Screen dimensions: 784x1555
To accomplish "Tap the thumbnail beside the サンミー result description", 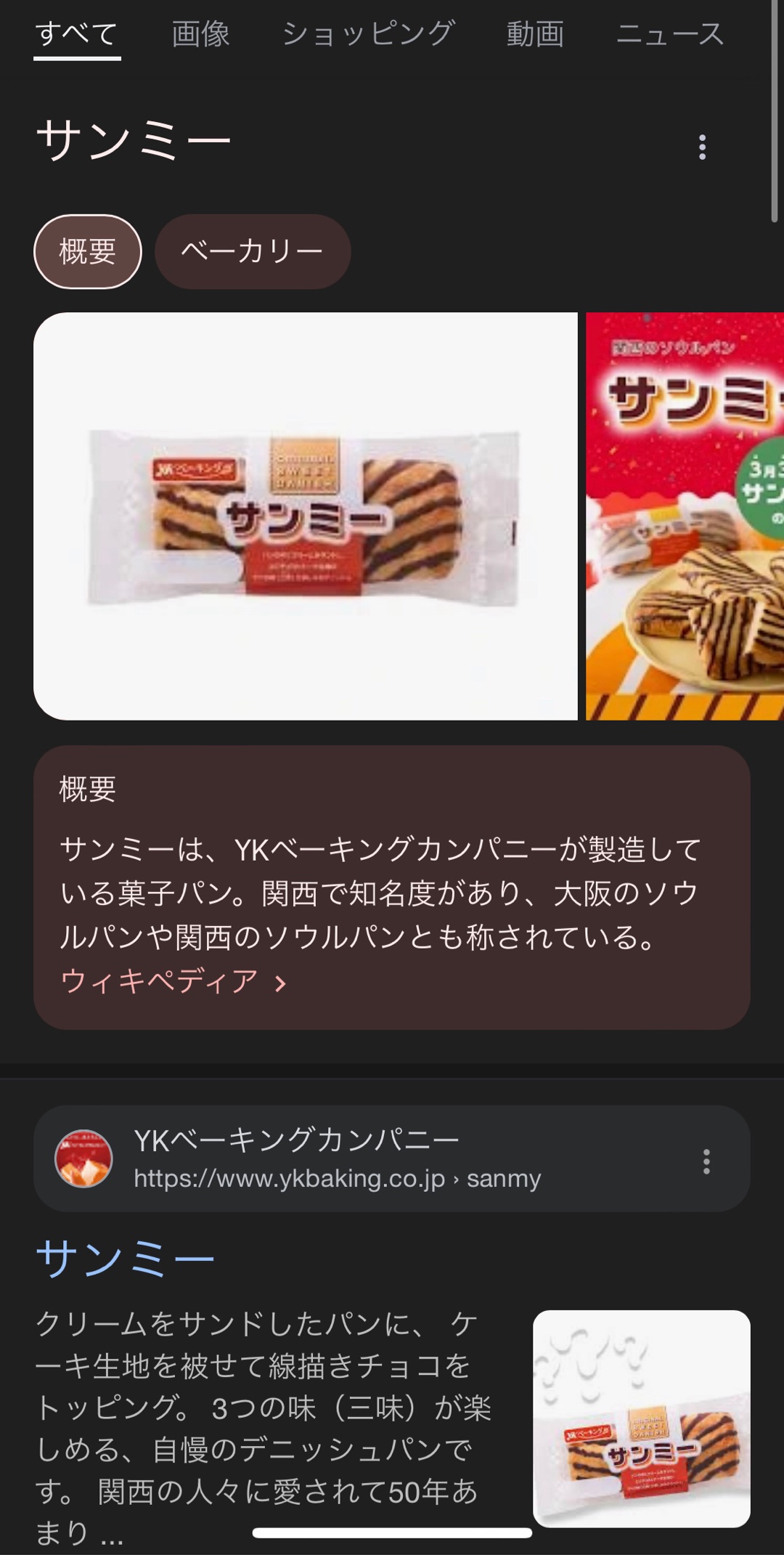I will tap(641, 1418).
